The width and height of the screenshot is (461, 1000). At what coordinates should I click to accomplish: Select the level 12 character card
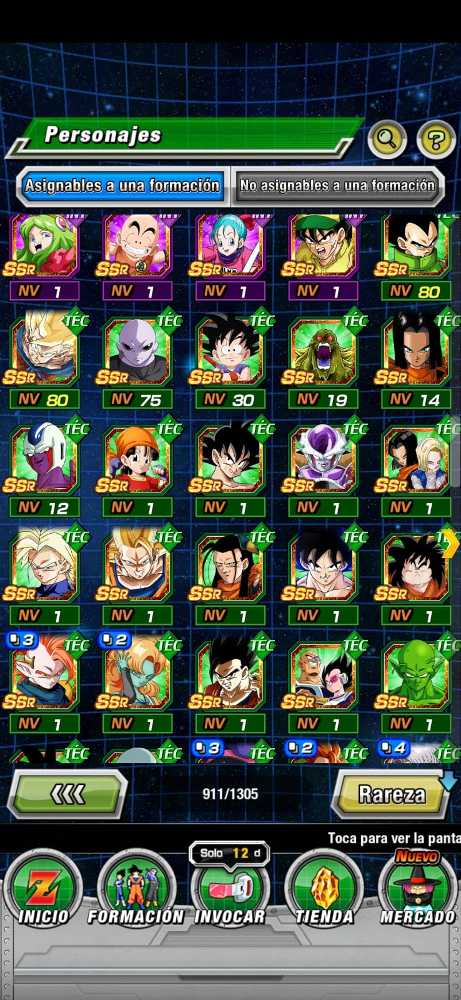(x=45, y=467)
